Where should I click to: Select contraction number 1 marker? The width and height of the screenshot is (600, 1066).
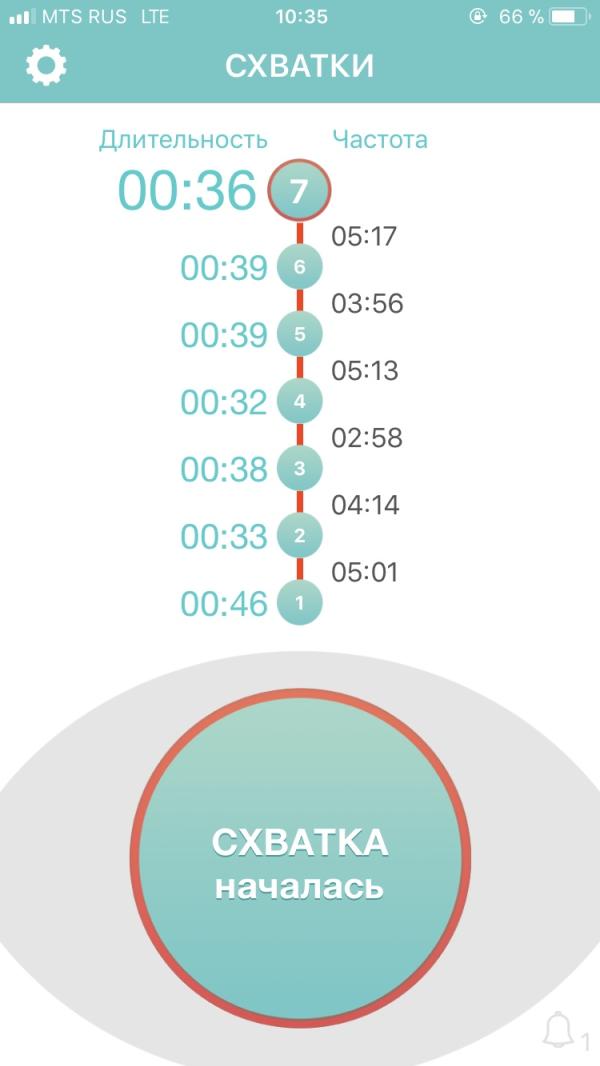coord(299,603)
